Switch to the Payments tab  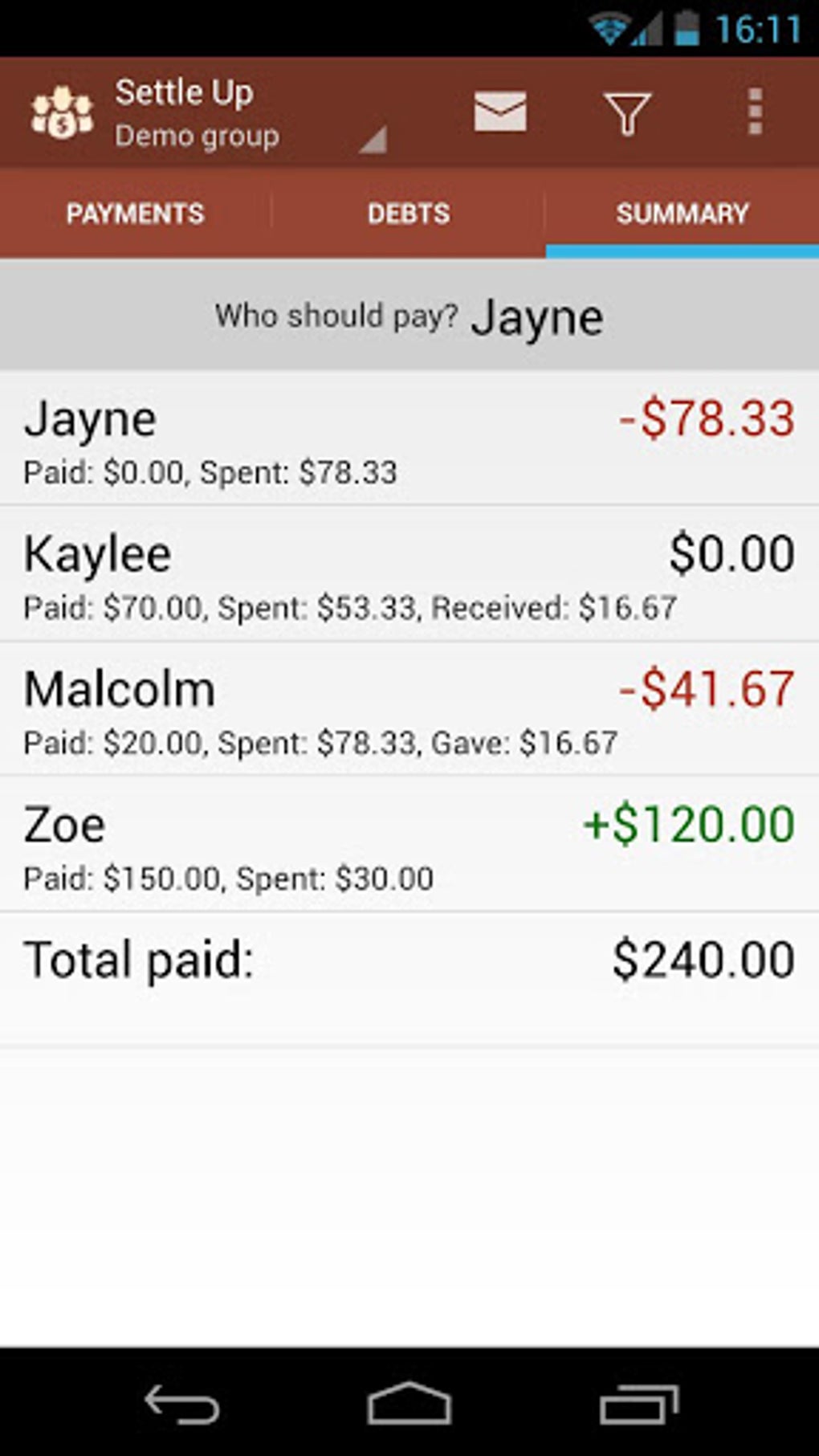pyautogui.click(x=135, y=214)
